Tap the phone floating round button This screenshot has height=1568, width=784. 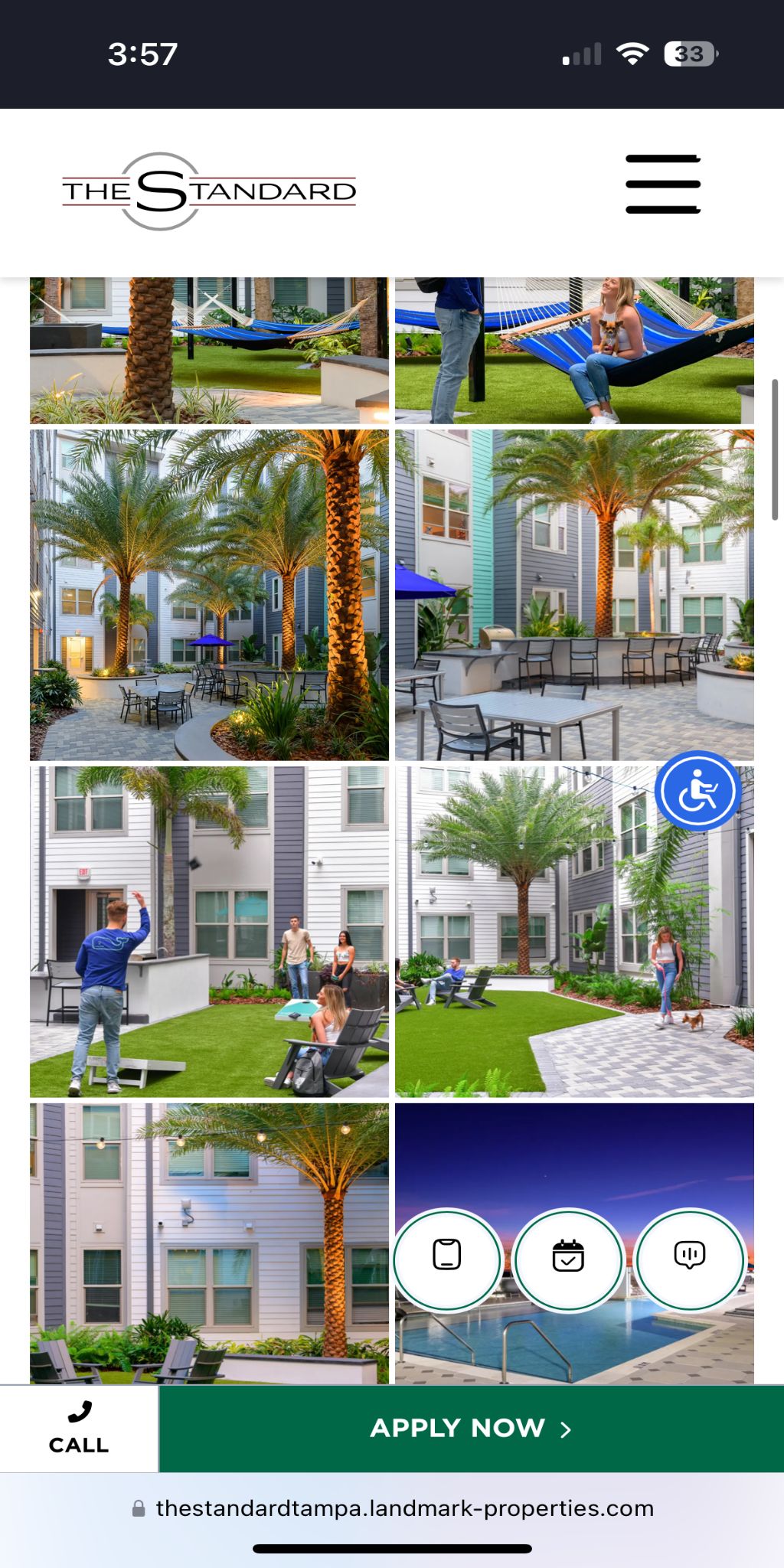[447, 1258]
